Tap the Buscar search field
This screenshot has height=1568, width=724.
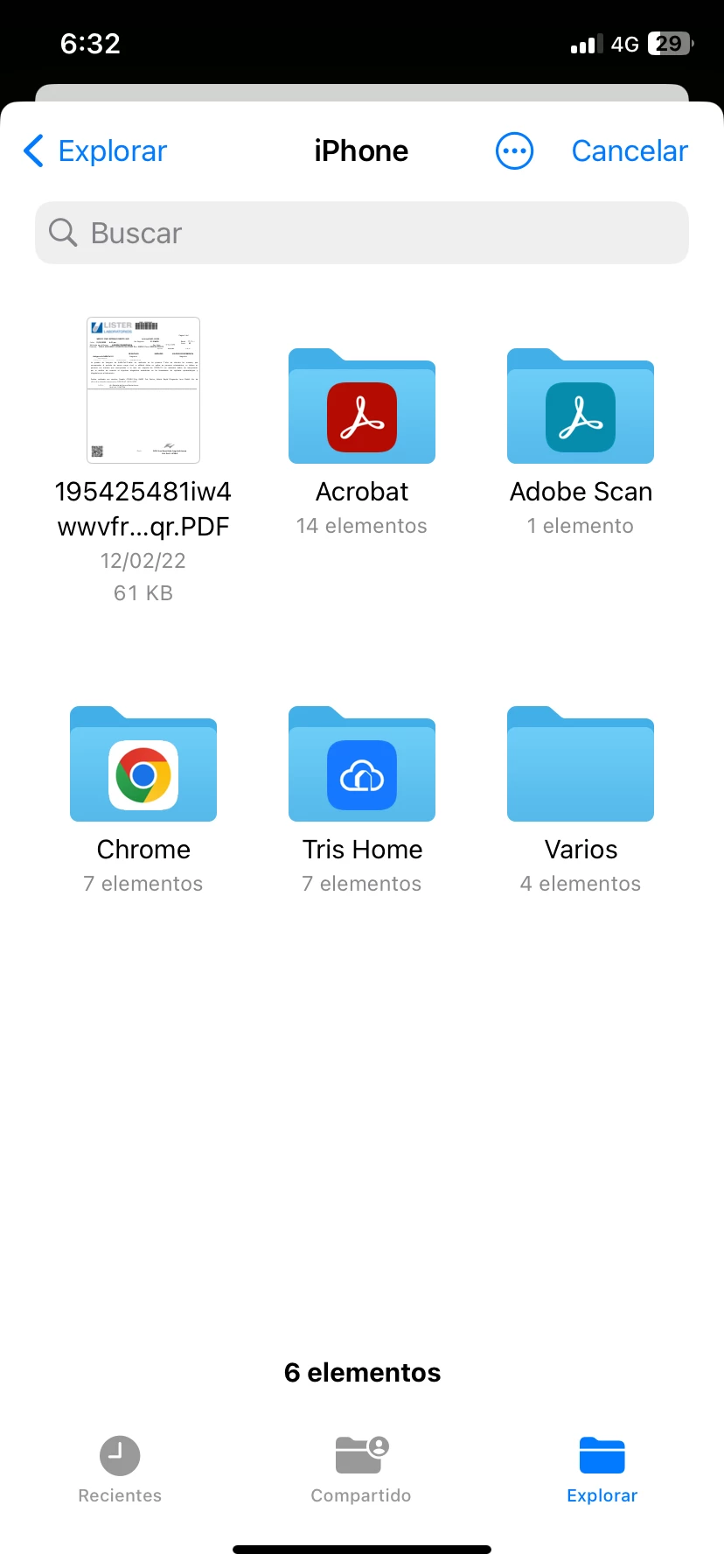(x=362, y=233)
